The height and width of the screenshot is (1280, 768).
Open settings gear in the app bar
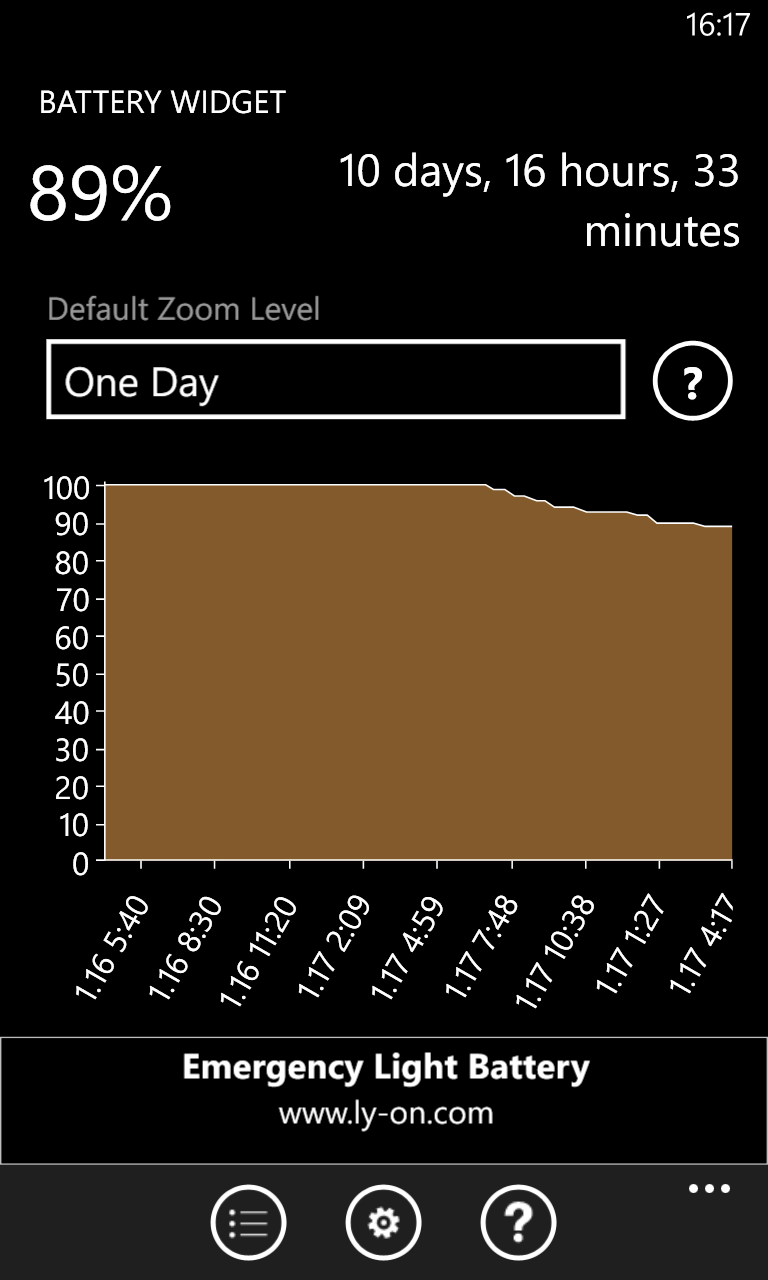pyautogui.click(x=383, y=1222)
